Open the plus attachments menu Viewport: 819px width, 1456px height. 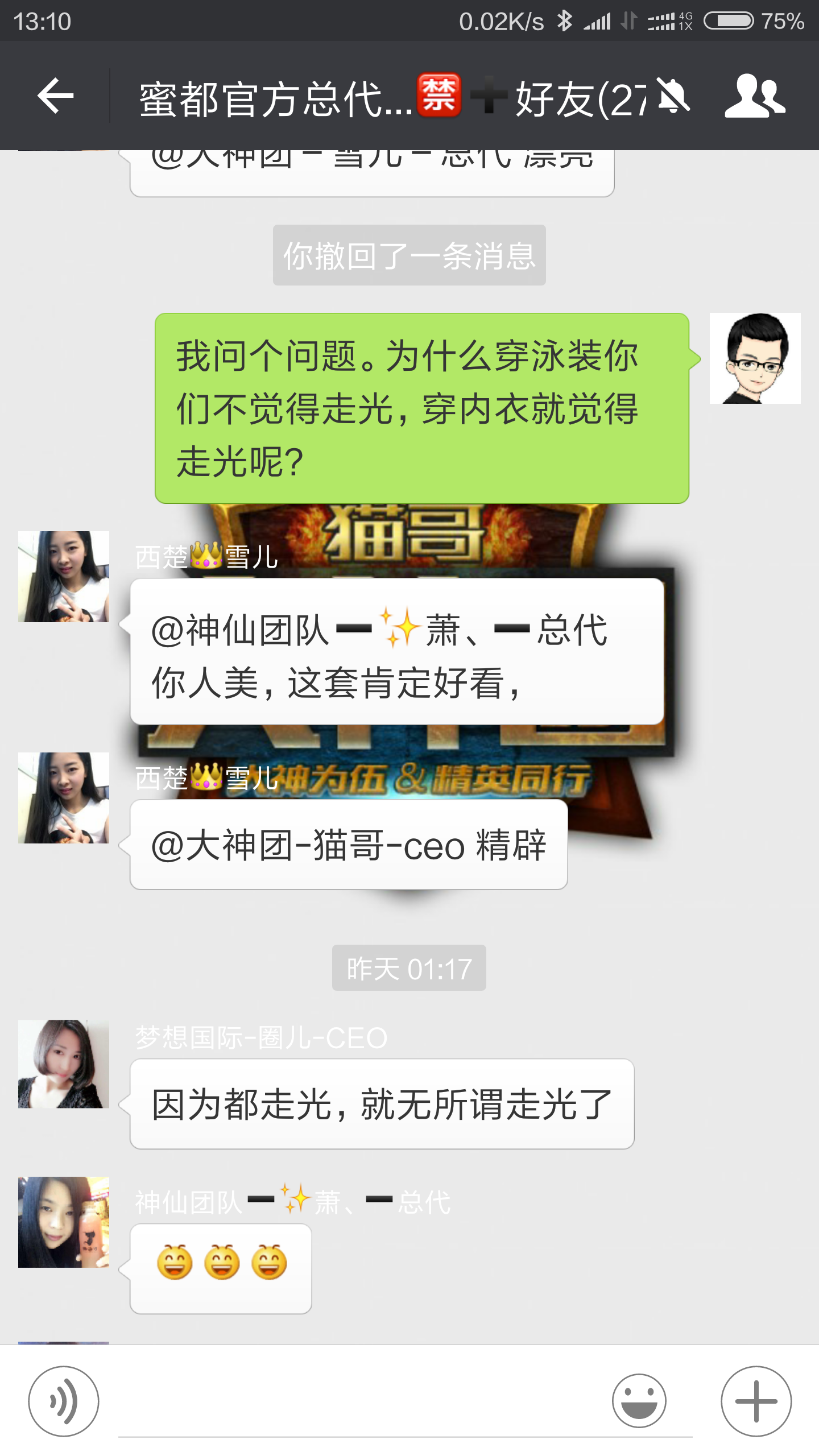pyautogui.click(x=756, y=1401)
